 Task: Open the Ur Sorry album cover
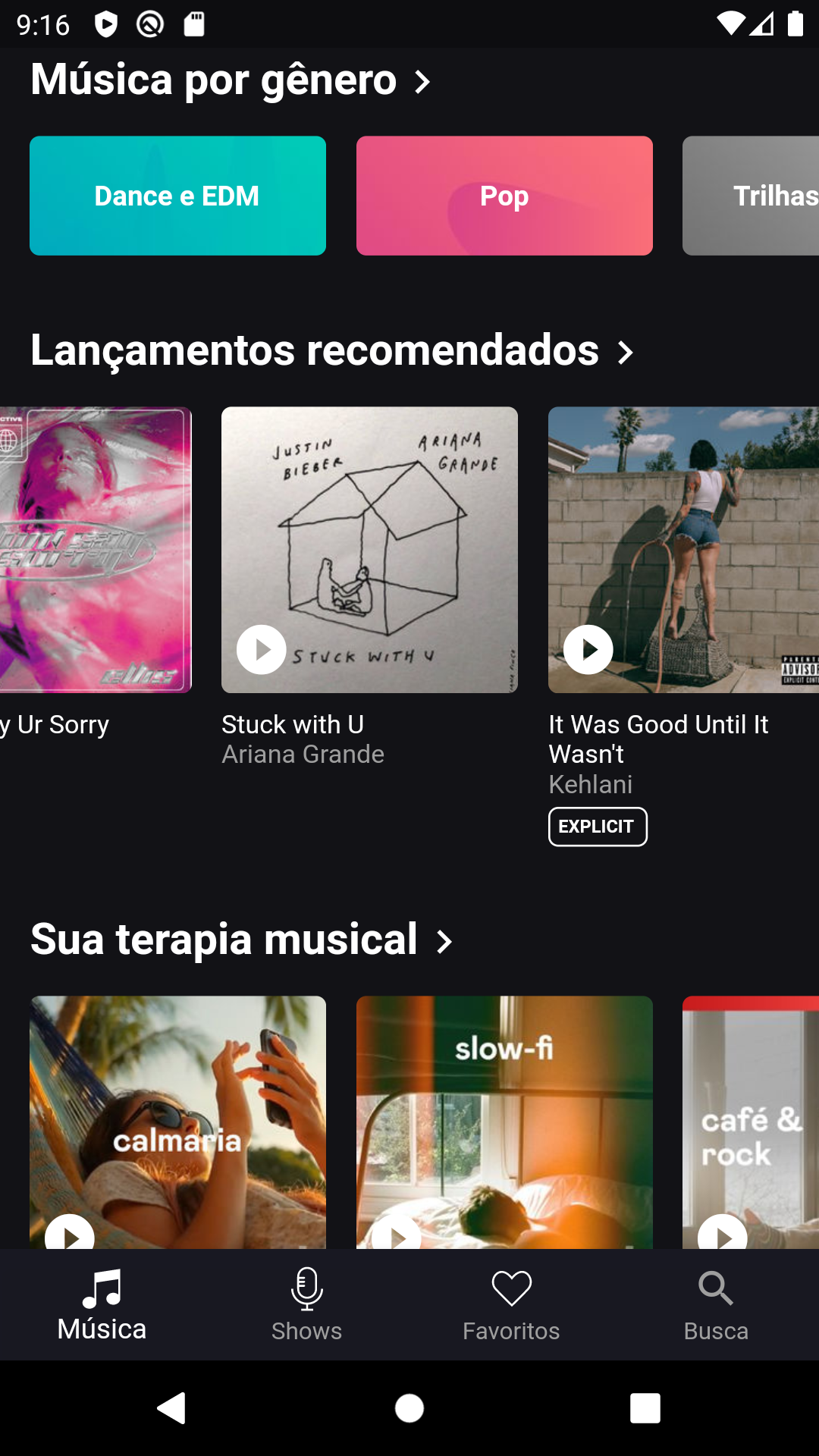96,550
